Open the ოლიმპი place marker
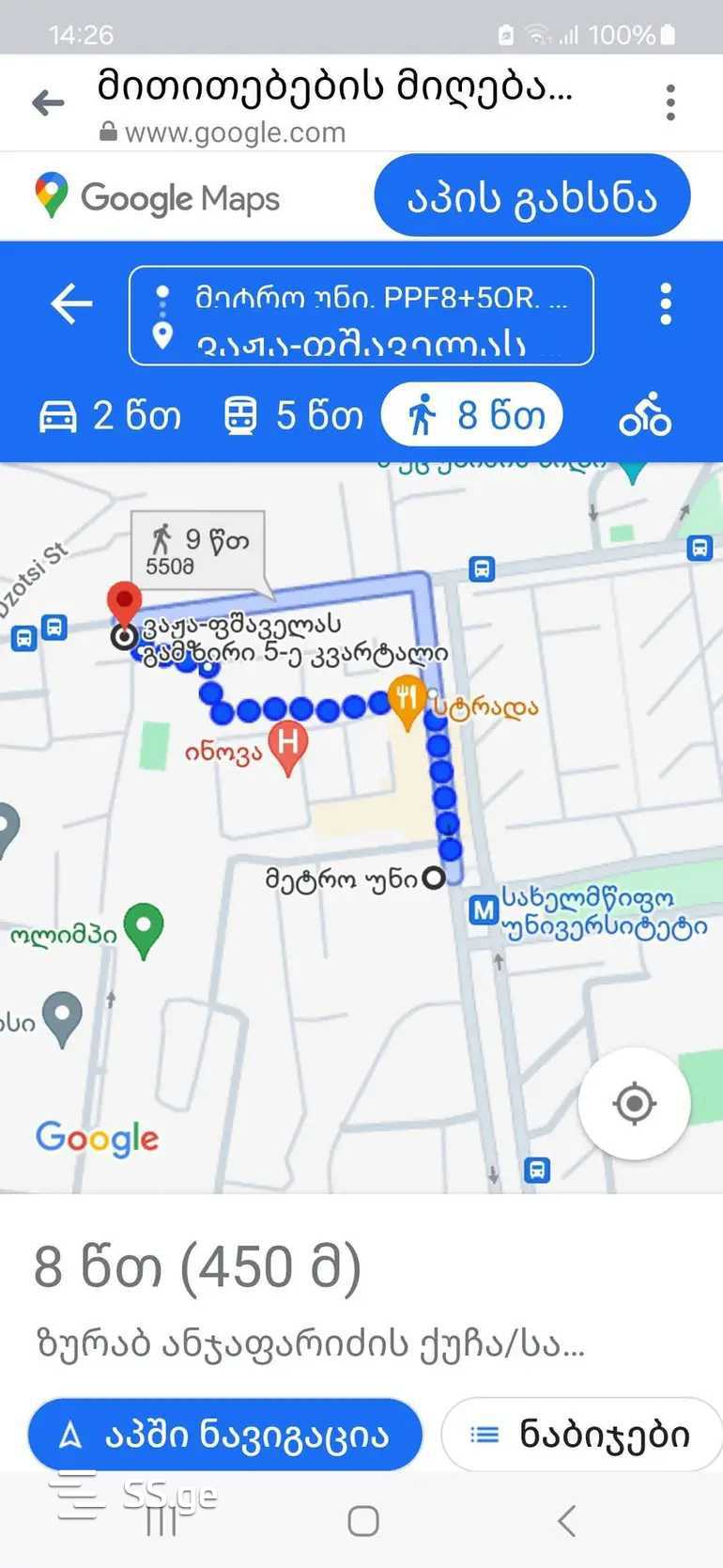 click(x=144, y=927)
